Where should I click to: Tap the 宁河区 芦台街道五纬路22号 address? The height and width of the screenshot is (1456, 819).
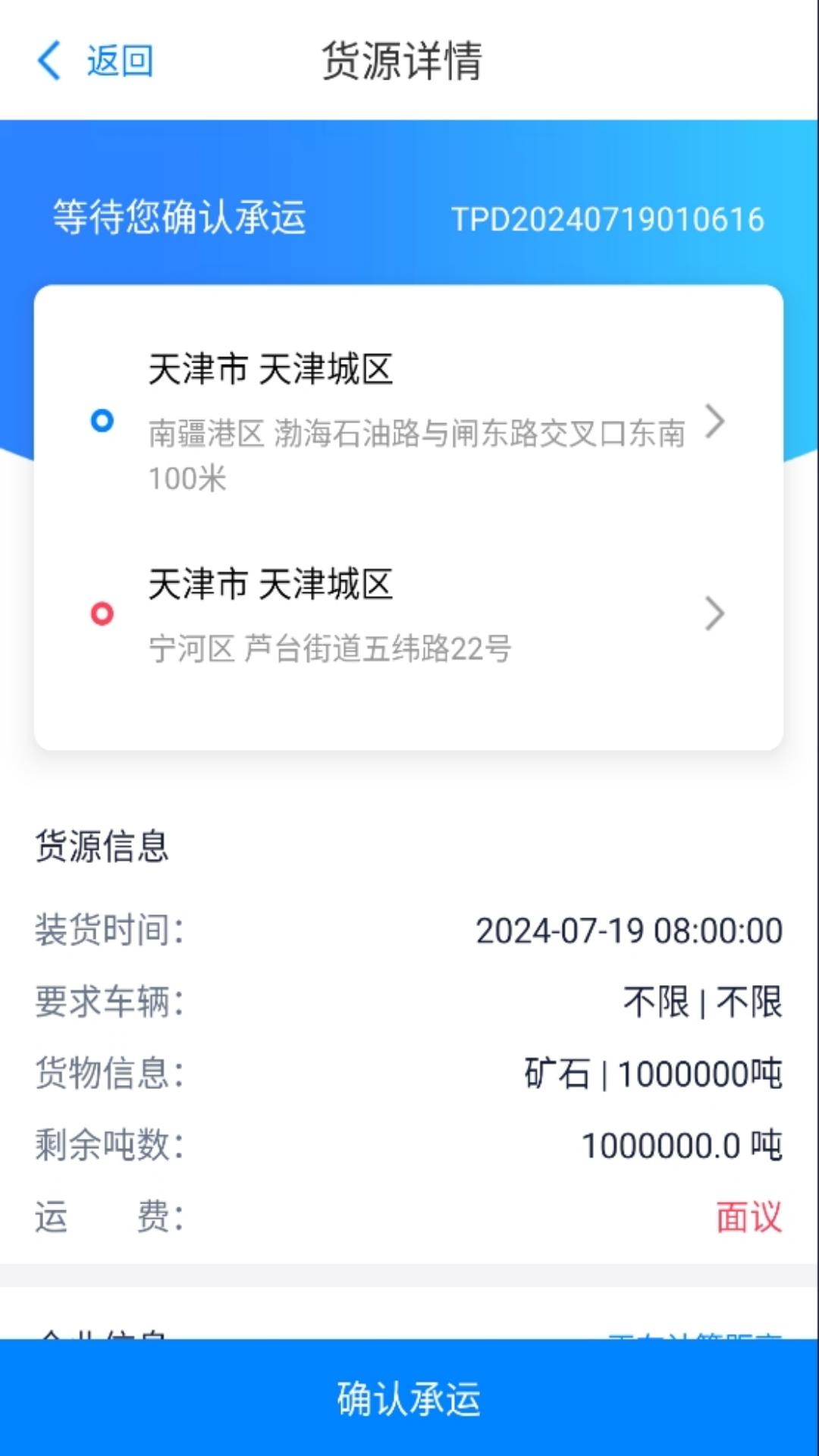tap(329, 648)
